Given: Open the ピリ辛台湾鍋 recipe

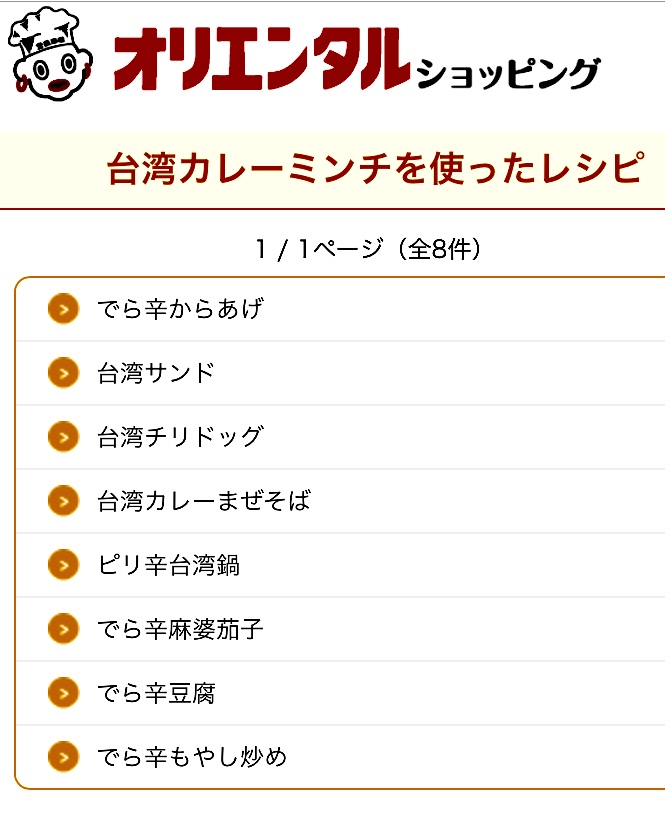Looking at the screenshot, I should tap(168, 565).
